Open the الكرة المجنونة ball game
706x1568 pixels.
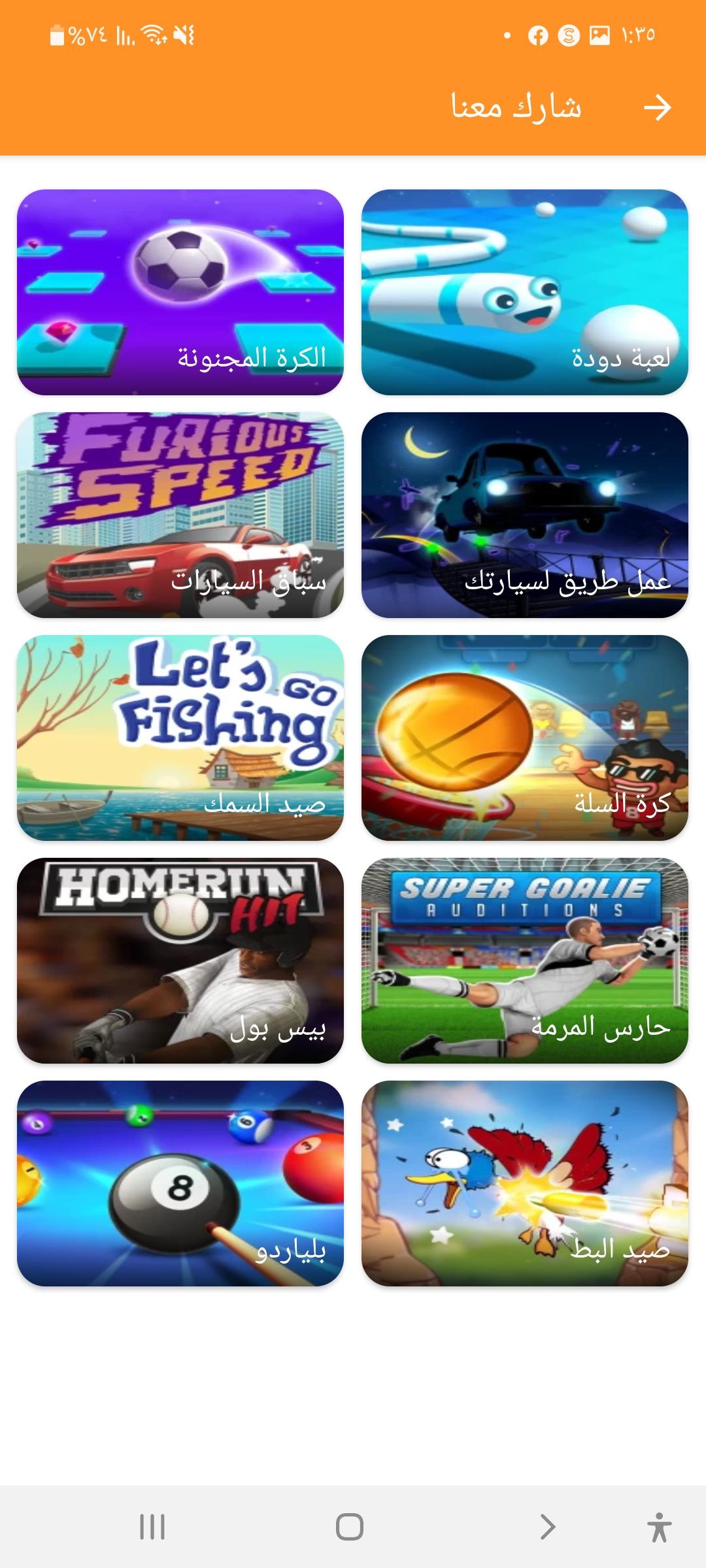[x=180, y=292]
